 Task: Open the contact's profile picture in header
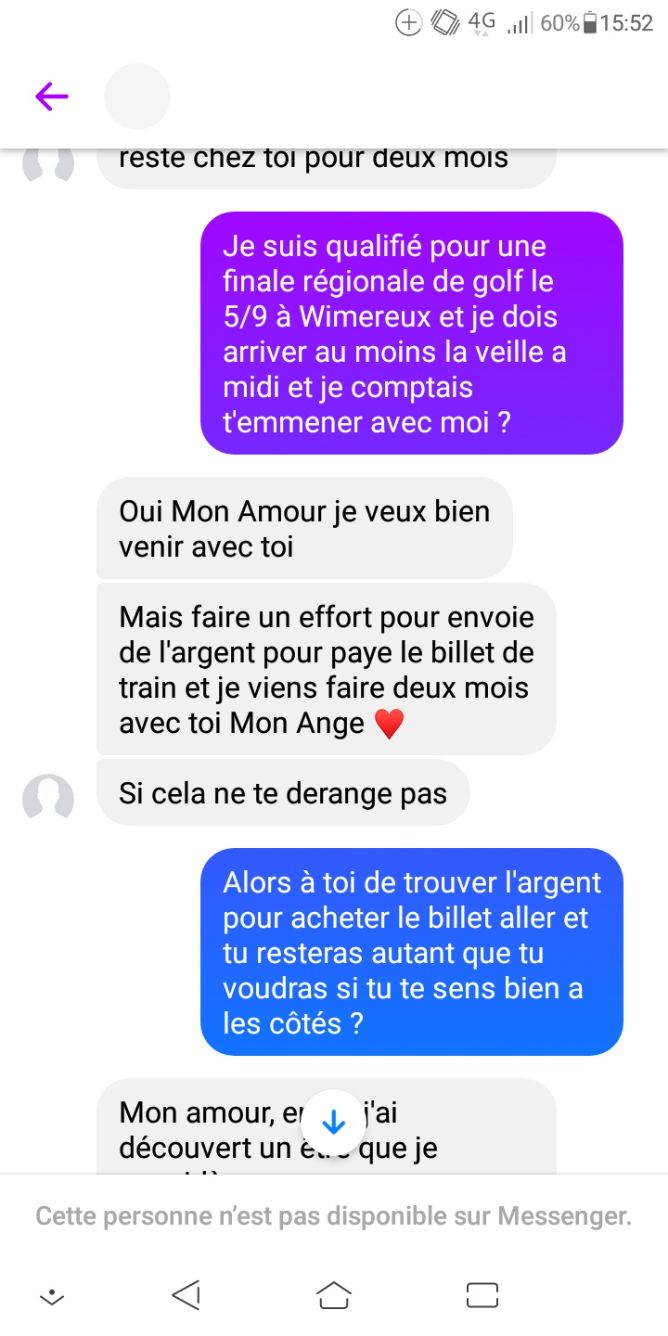[137, 96]
